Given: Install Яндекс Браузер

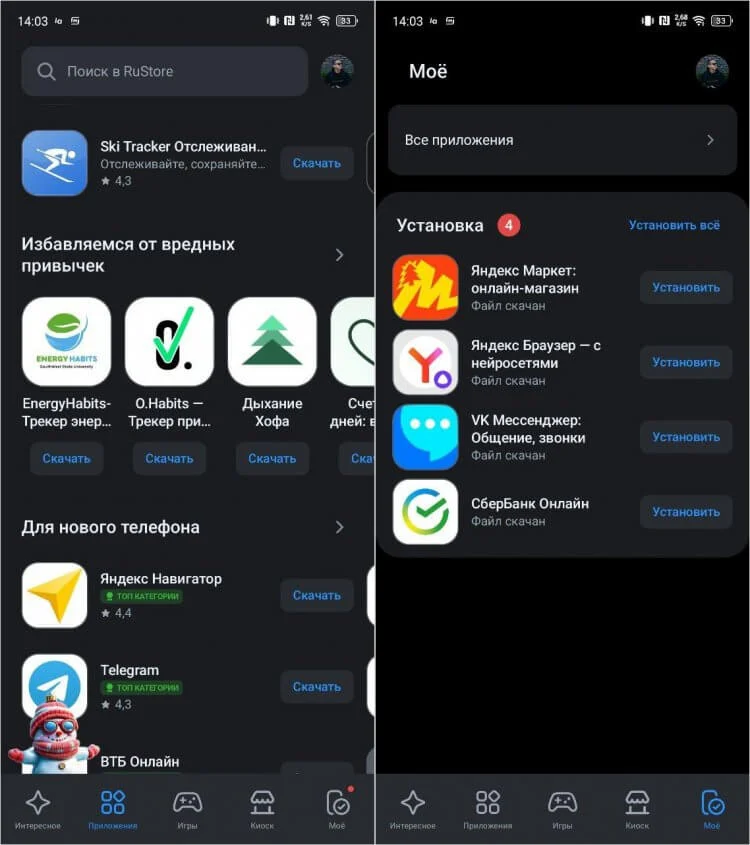Looking at the screenshot, I should [686, 362].
